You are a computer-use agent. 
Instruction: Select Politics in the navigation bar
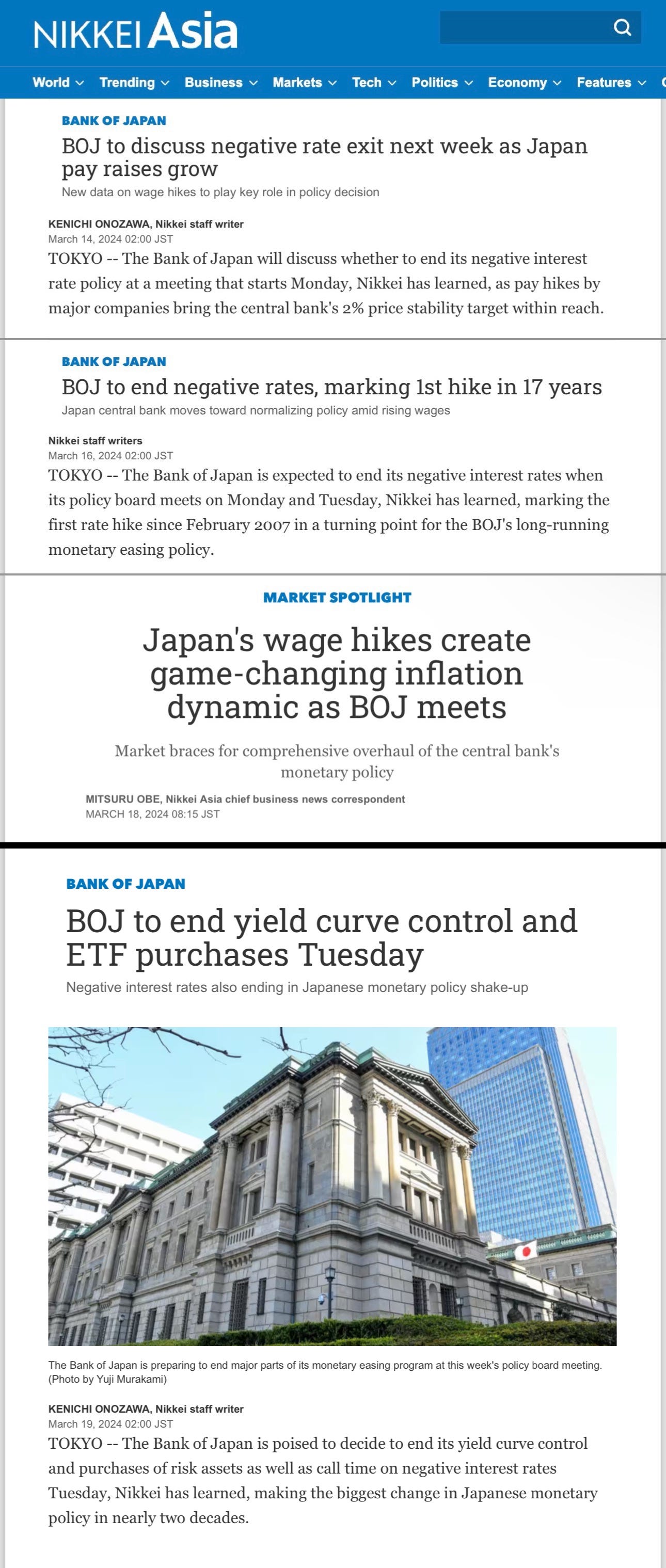[435, 82]
